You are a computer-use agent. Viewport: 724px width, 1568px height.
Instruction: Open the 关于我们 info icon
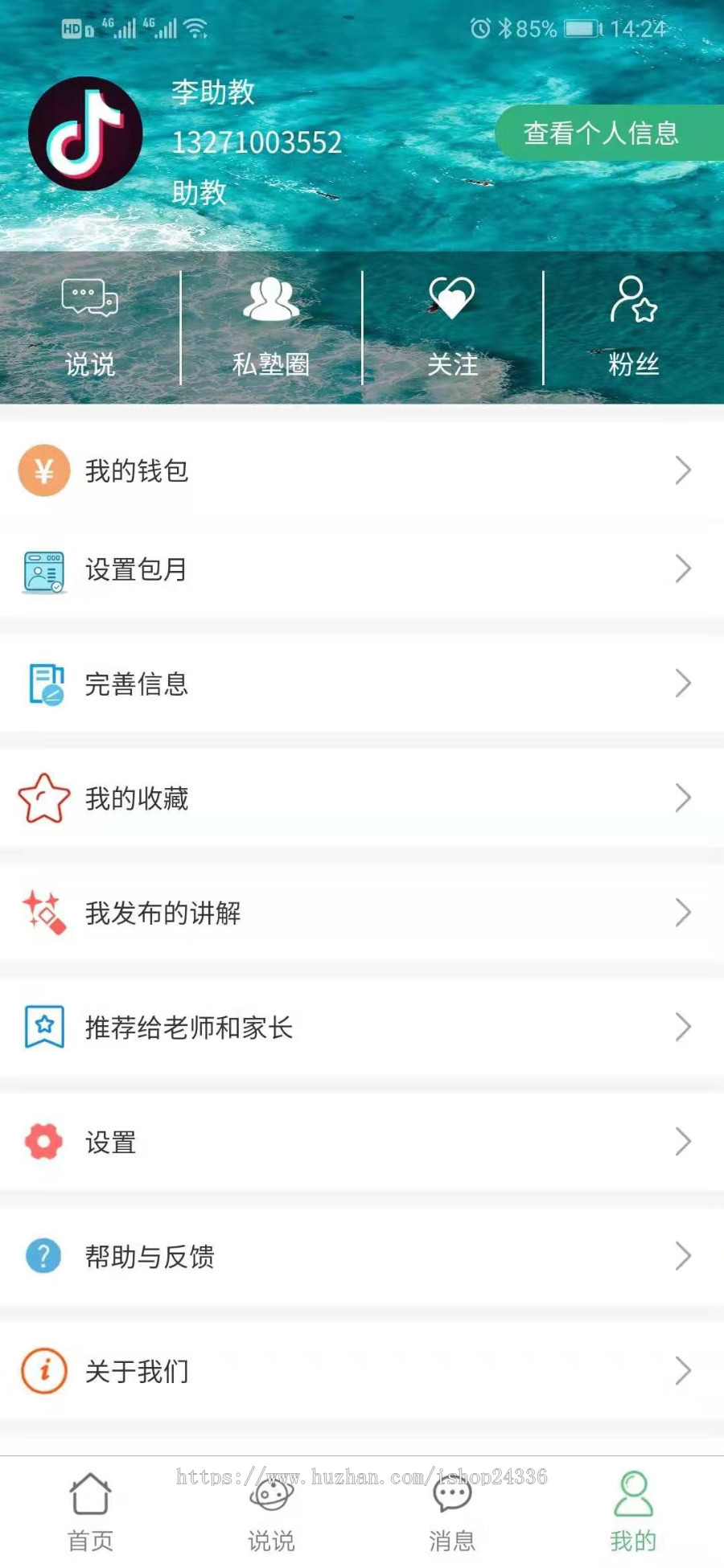click(43, 1371)
